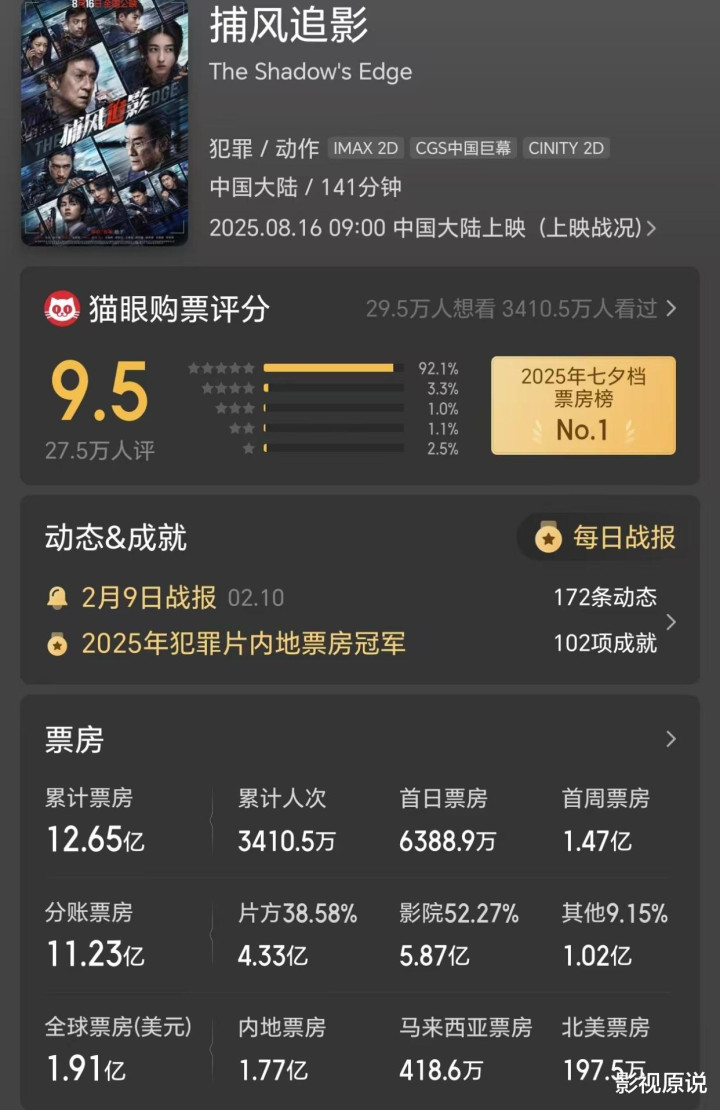Open the 票房 box office details
The height and width of the screenshot is (1110, 720).
670,739
